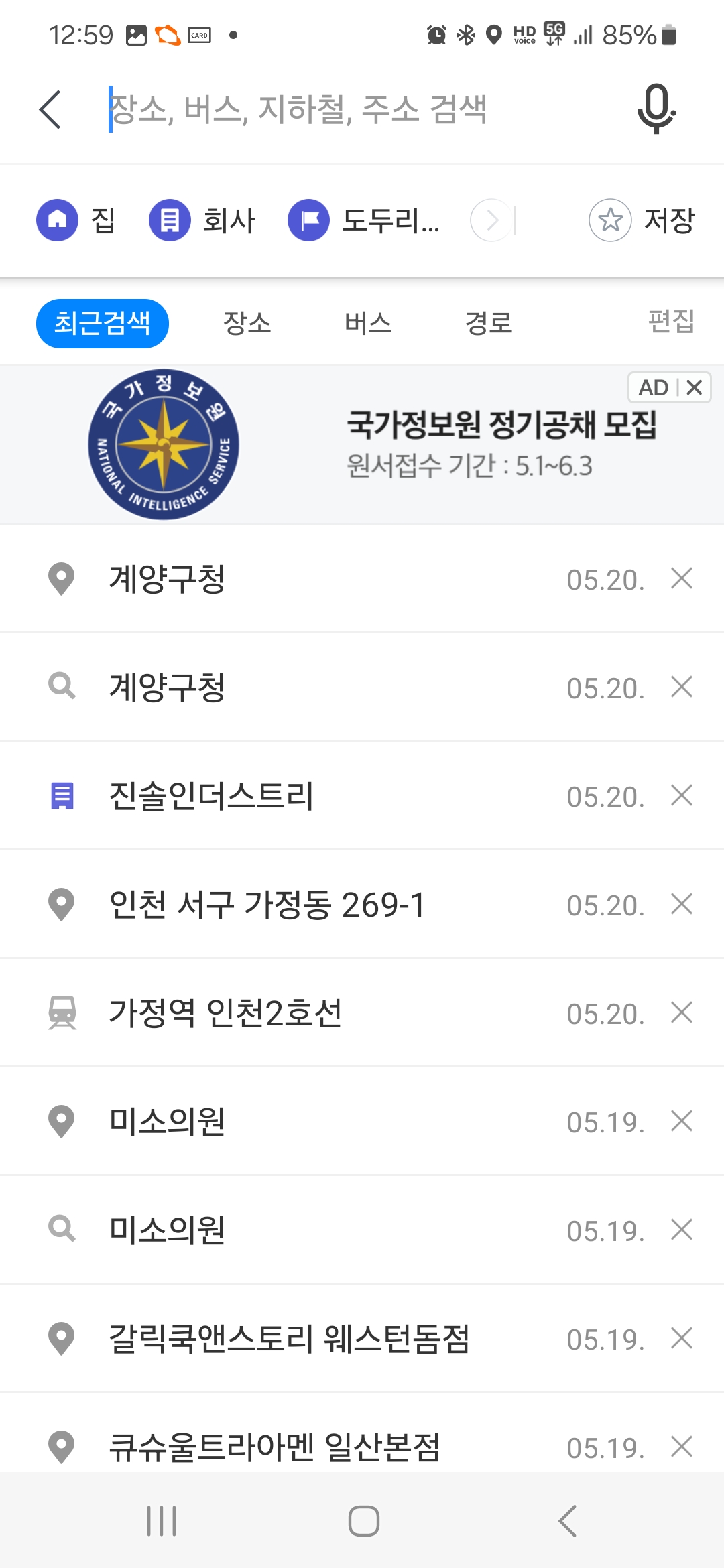Viewport: 724px width, 1568px height.
Task: Tap the system home button
Action: 363,1521
